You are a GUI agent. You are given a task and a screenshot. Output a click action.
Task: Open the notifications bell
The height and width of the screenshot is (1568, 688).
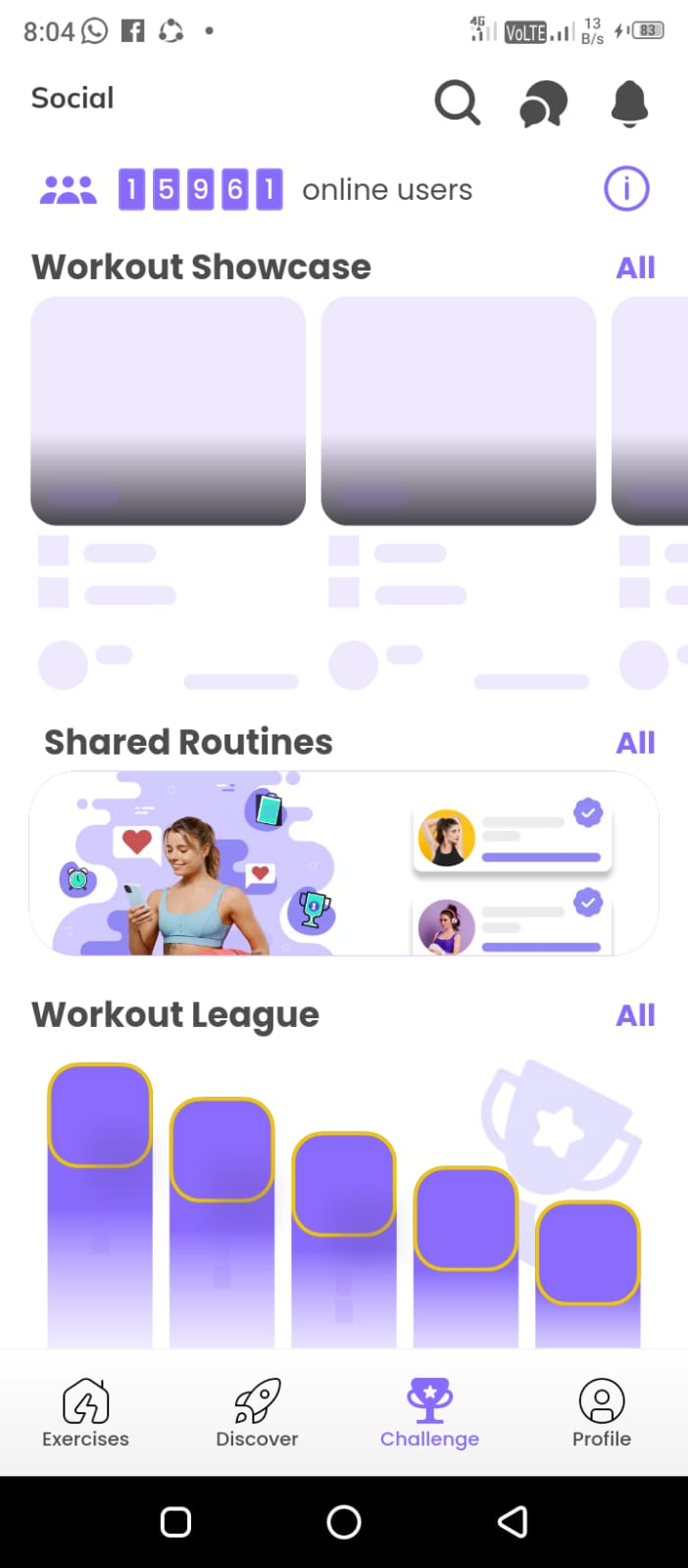click(x=629, y=103)
